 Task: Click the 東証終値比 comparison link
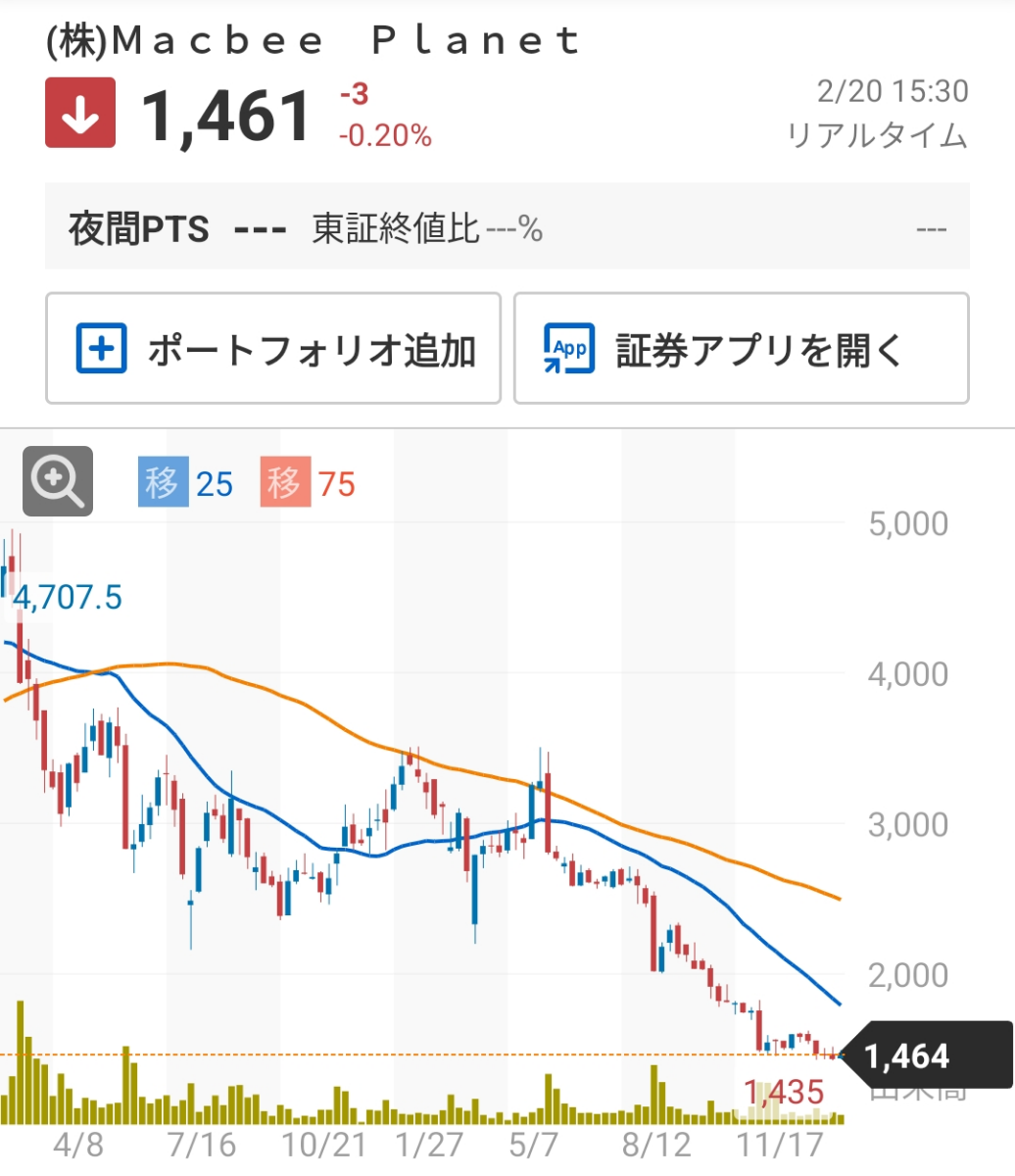421,226
